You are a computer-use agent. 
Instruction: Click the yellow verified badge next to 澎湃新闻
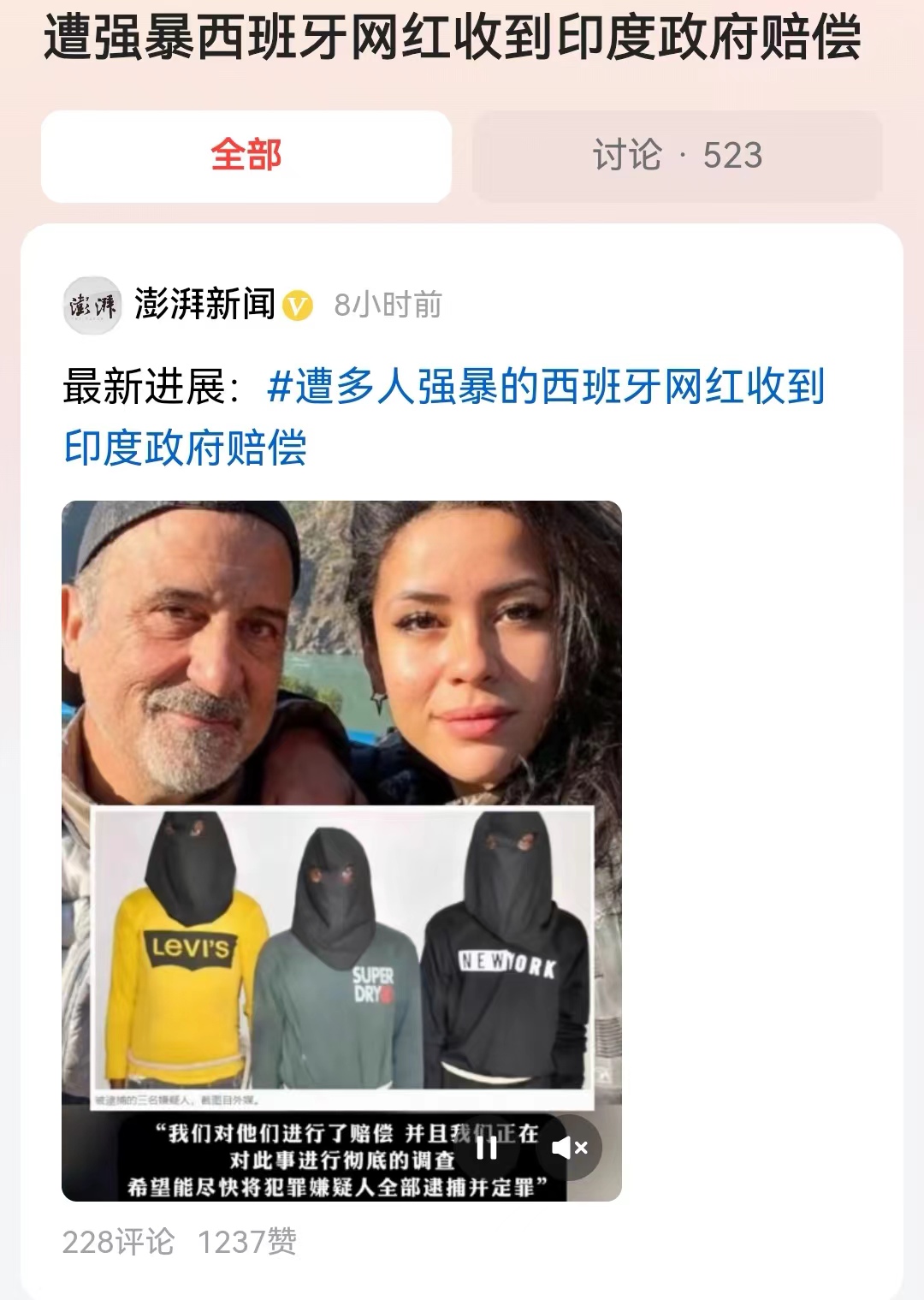click(296, 306)
